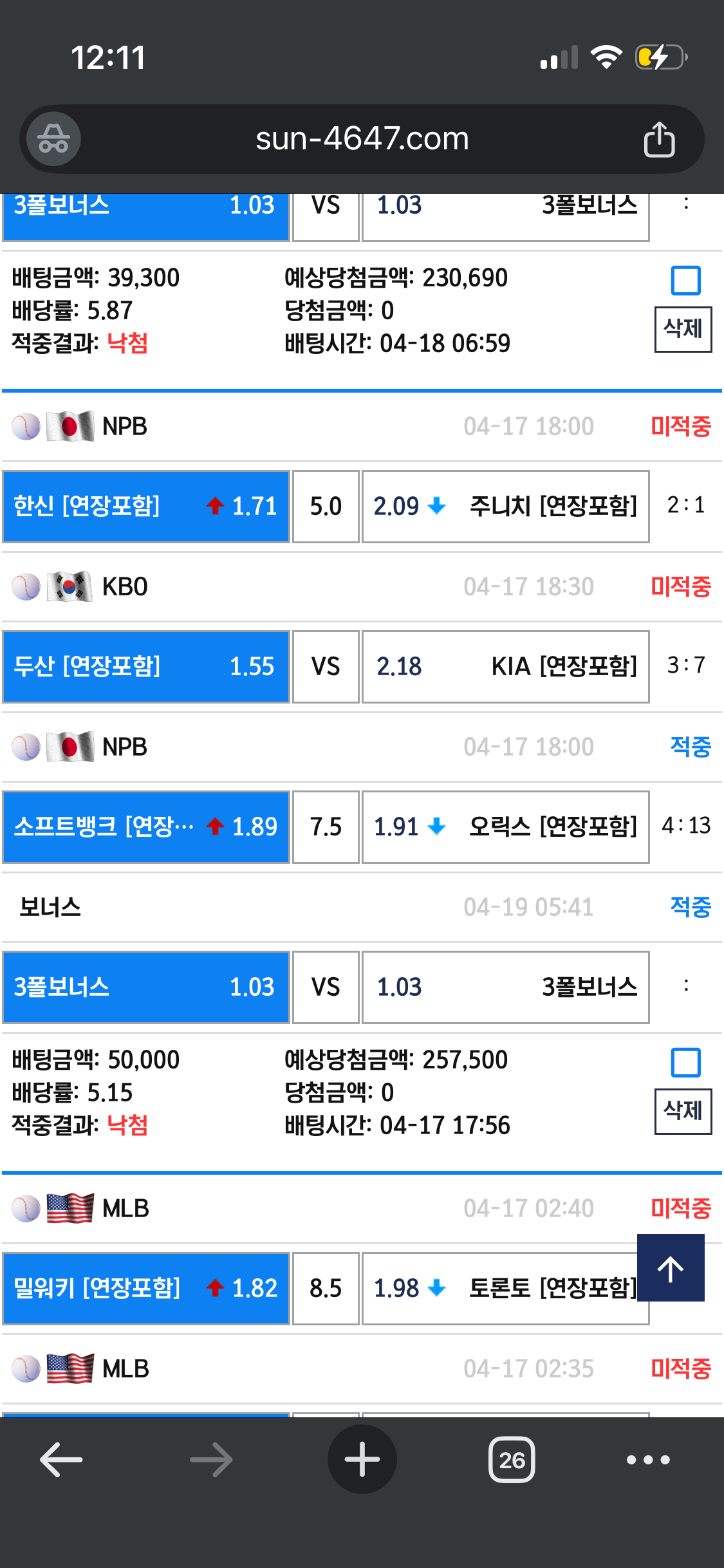Viewport: 724px width, 1568px height.
Task: Open the sun-4647.com address bar
Action: click(362, 139)
